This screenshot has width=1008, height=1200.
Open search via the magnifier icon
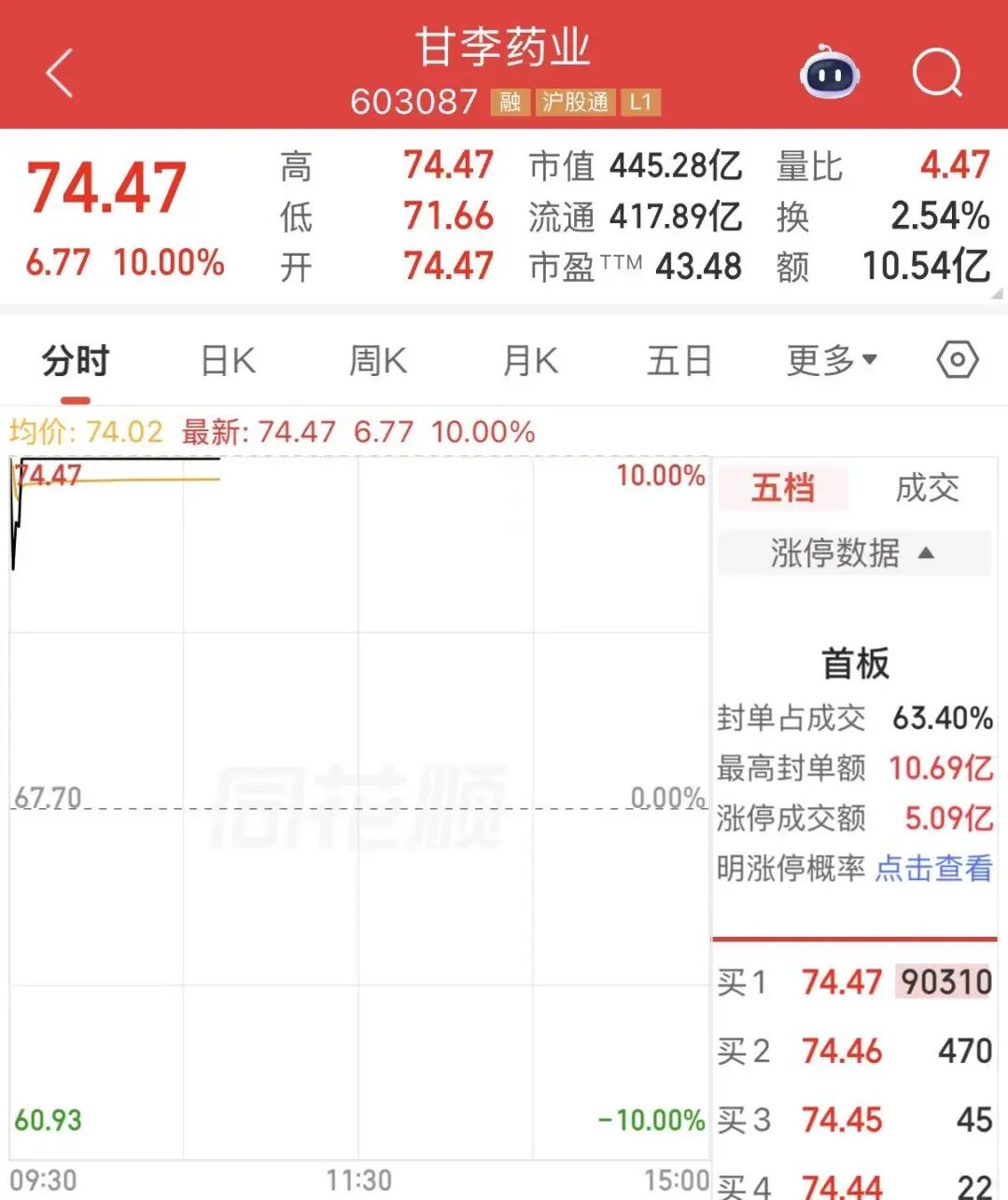pos(937,72)
